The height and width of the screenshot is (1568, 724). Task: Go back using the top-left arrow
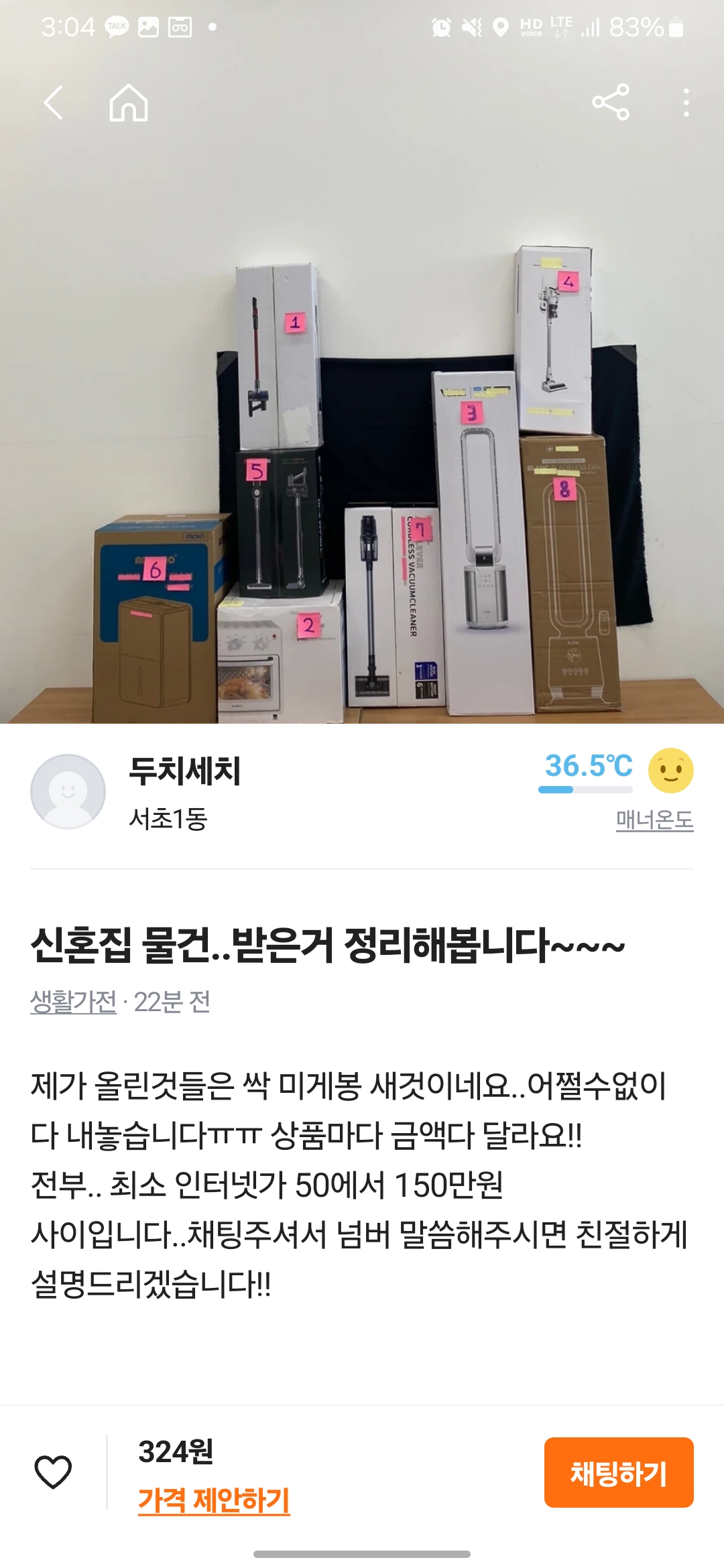click(x=53, y=103)
